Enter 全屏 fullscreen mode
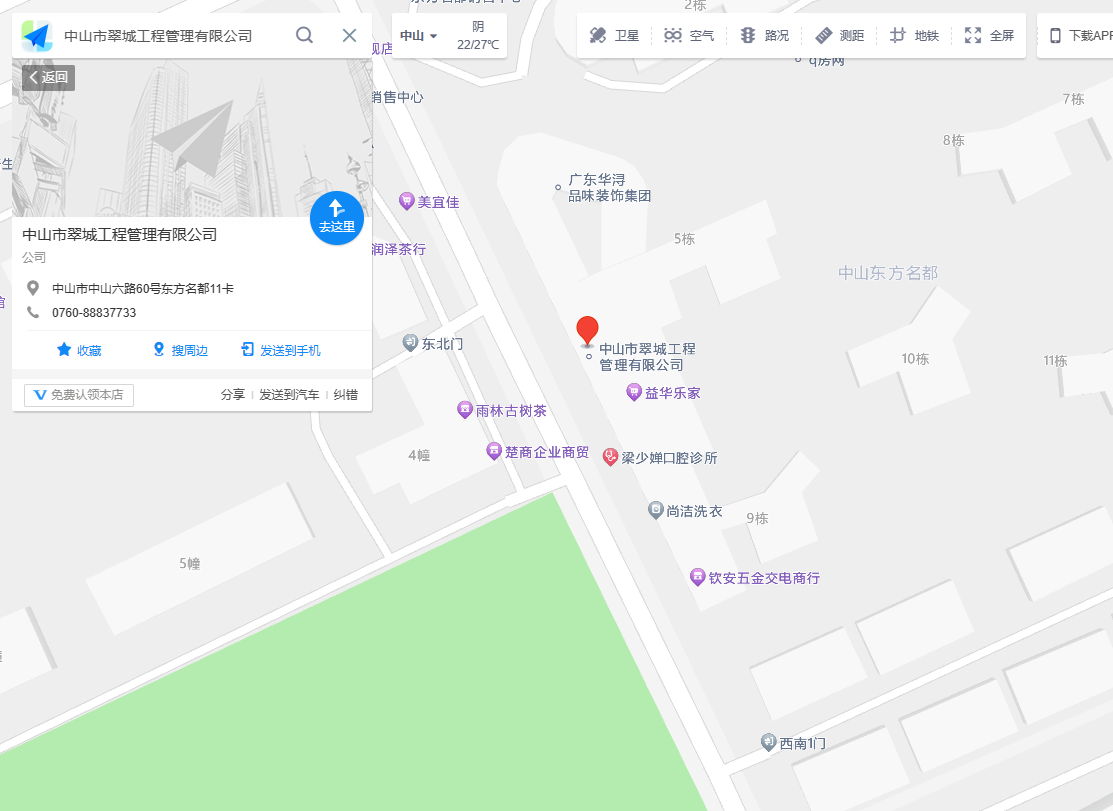 tap(989, 36)
